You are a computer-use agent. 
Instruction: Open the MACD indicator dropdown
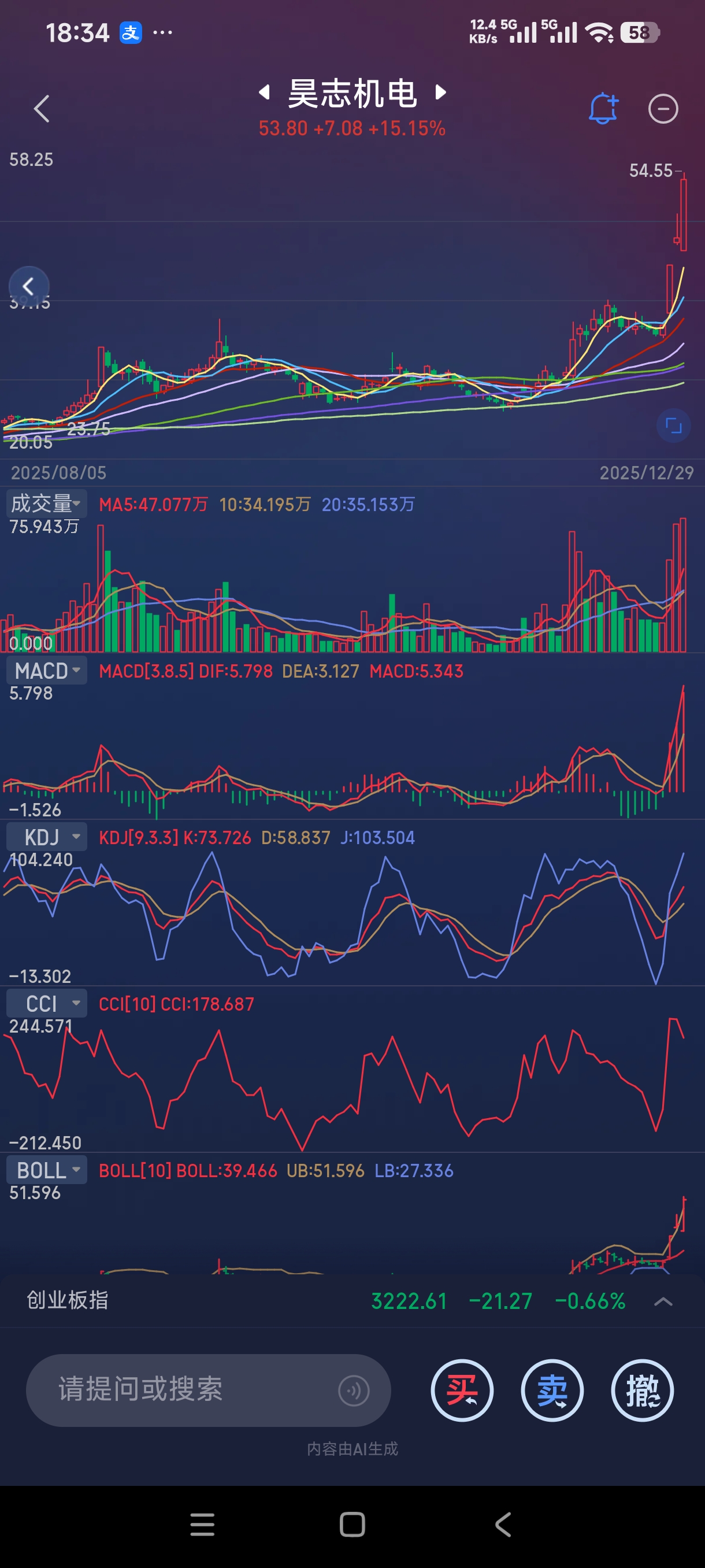[46, 670]
